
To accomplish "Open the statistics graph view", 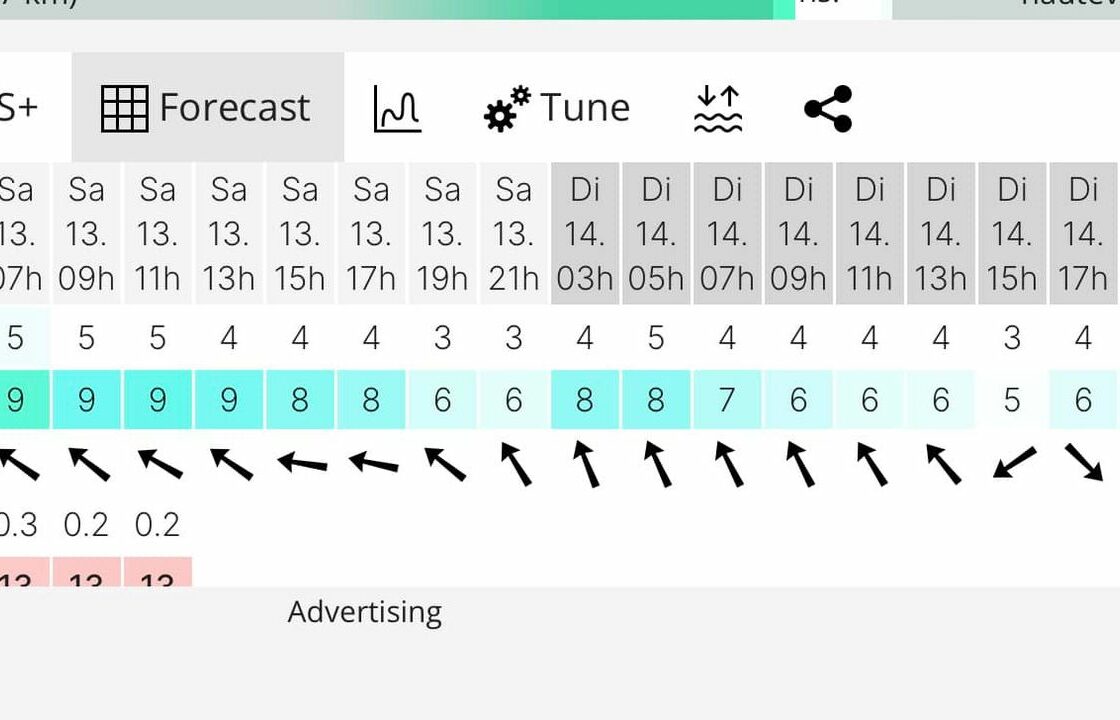I will [x=397, y=108].
